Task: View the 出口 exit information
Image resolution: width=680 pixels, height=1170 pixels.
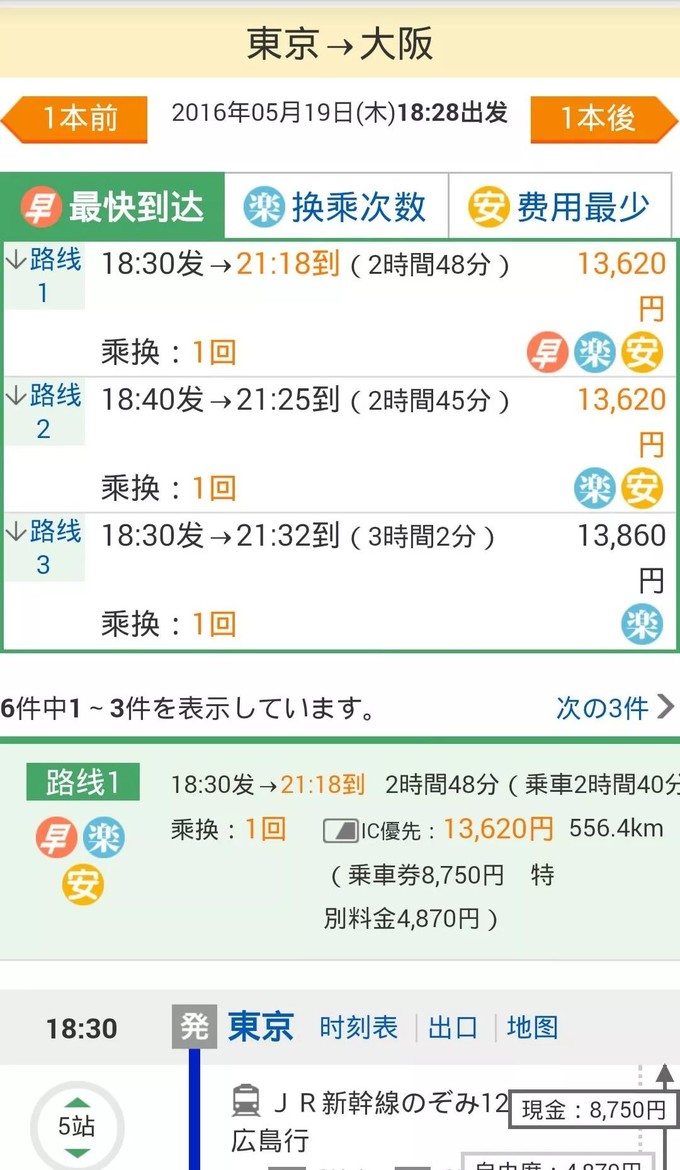Action: (452, 1027)
